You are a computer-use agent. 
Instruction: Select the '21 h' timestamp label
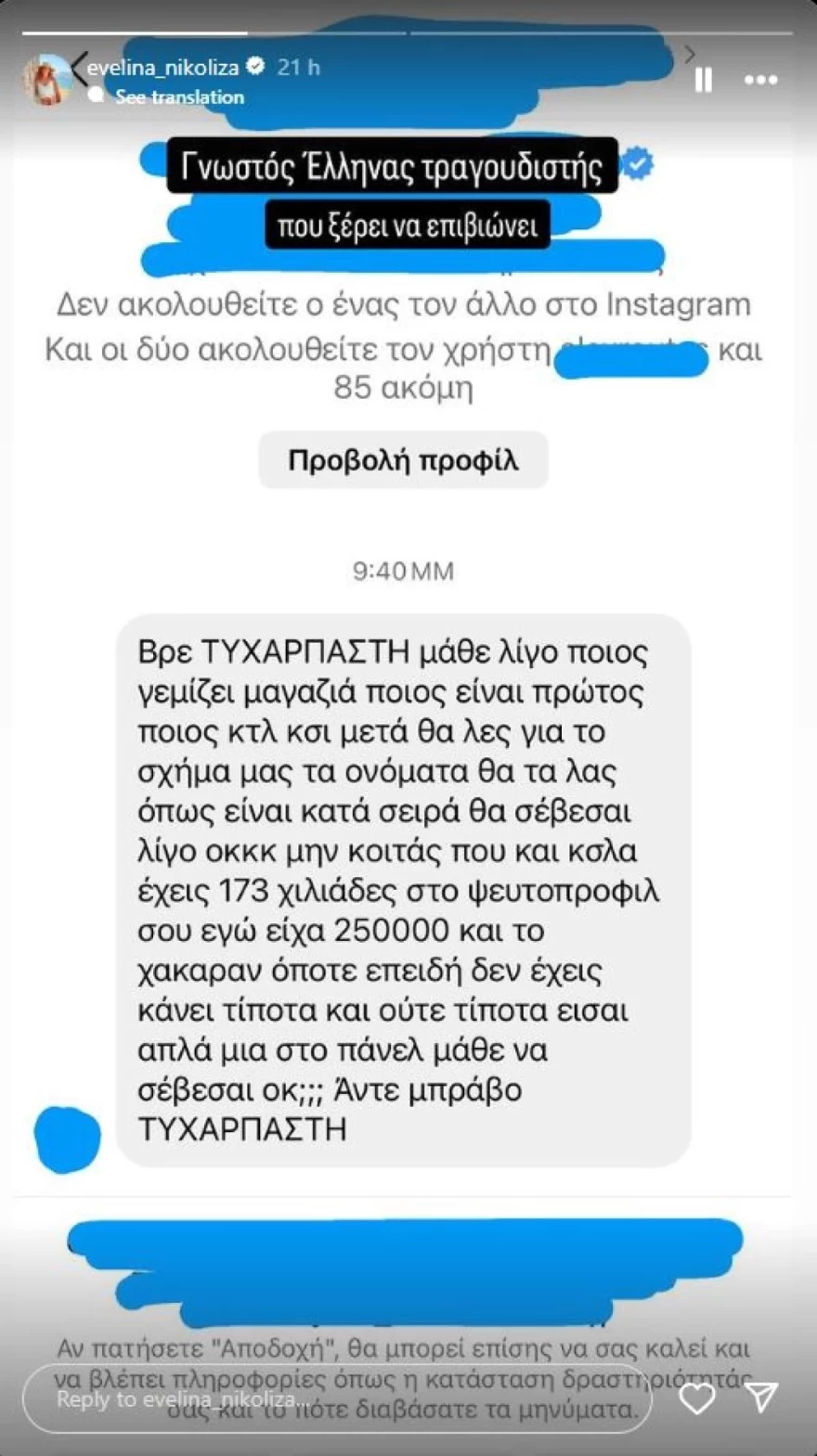299,65
